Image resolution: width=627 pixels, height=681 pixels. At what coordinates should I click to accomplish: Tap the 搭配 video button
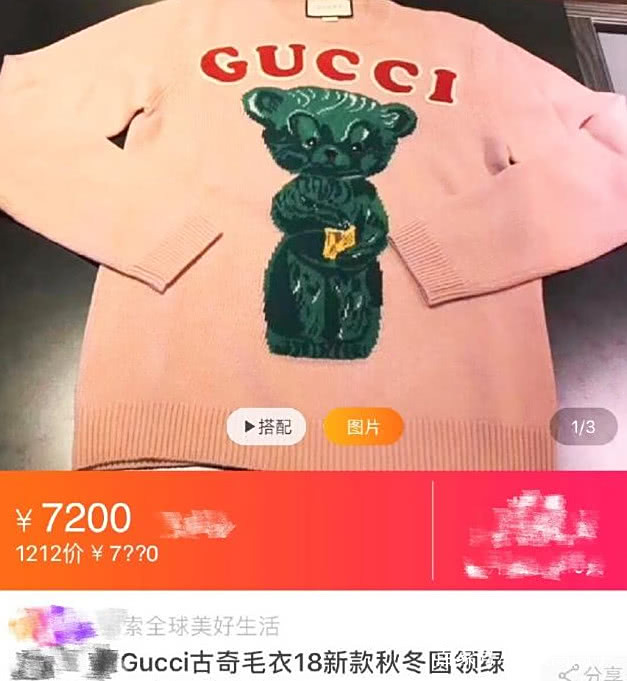[x=266, y=427]
